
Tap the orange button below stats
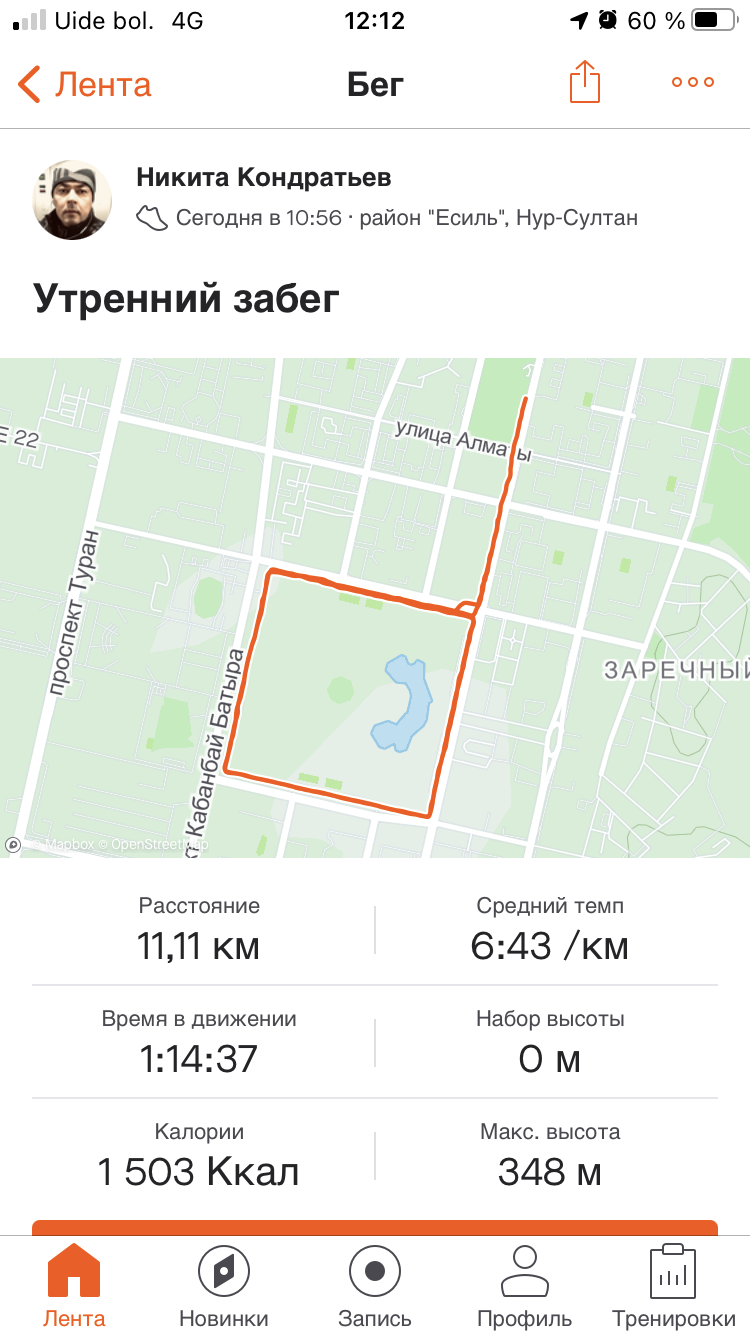click(x=375, y=1227)
